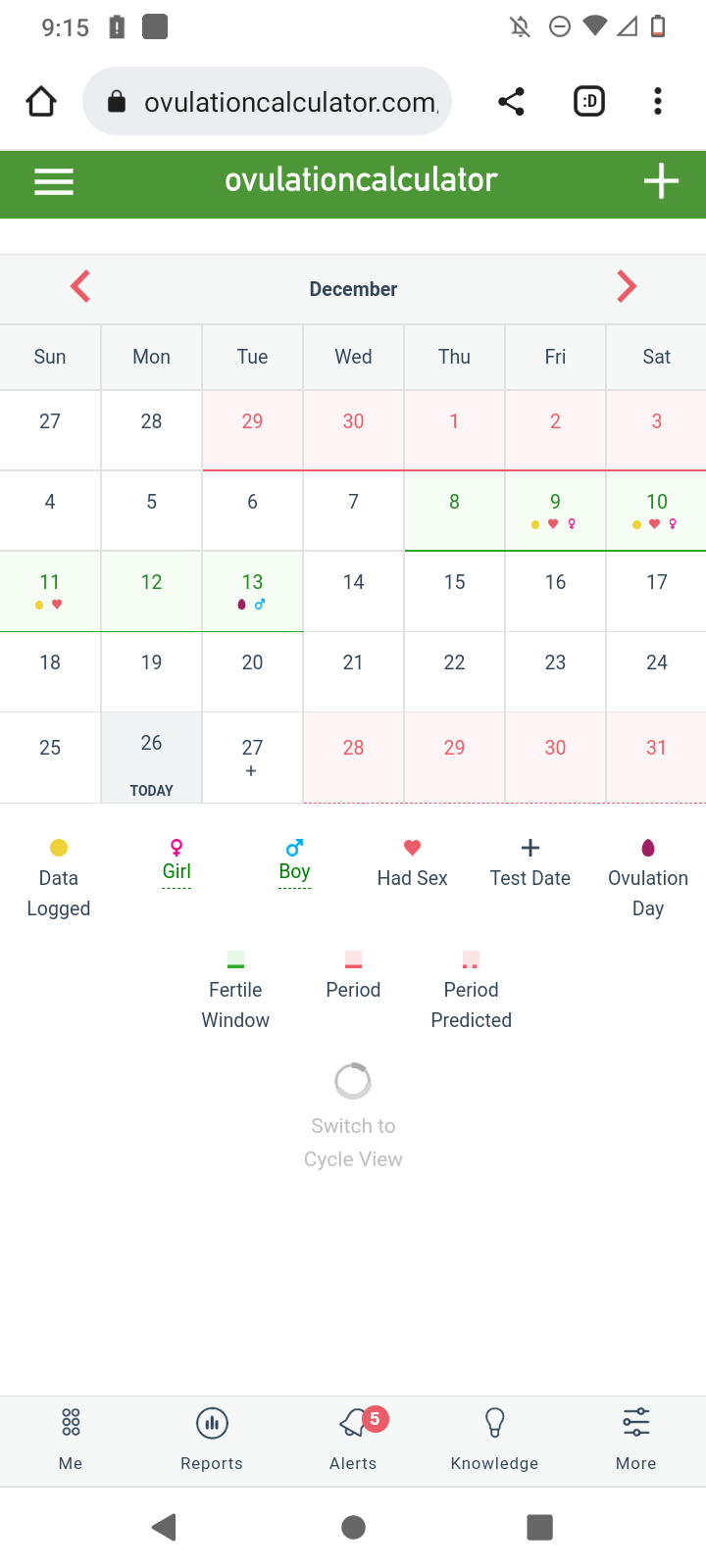Image resolution: width=706 pixels, height=1568 pixels.
Task: Open Alerts with 5 notifications
Action: click(x=353, y=1441)
